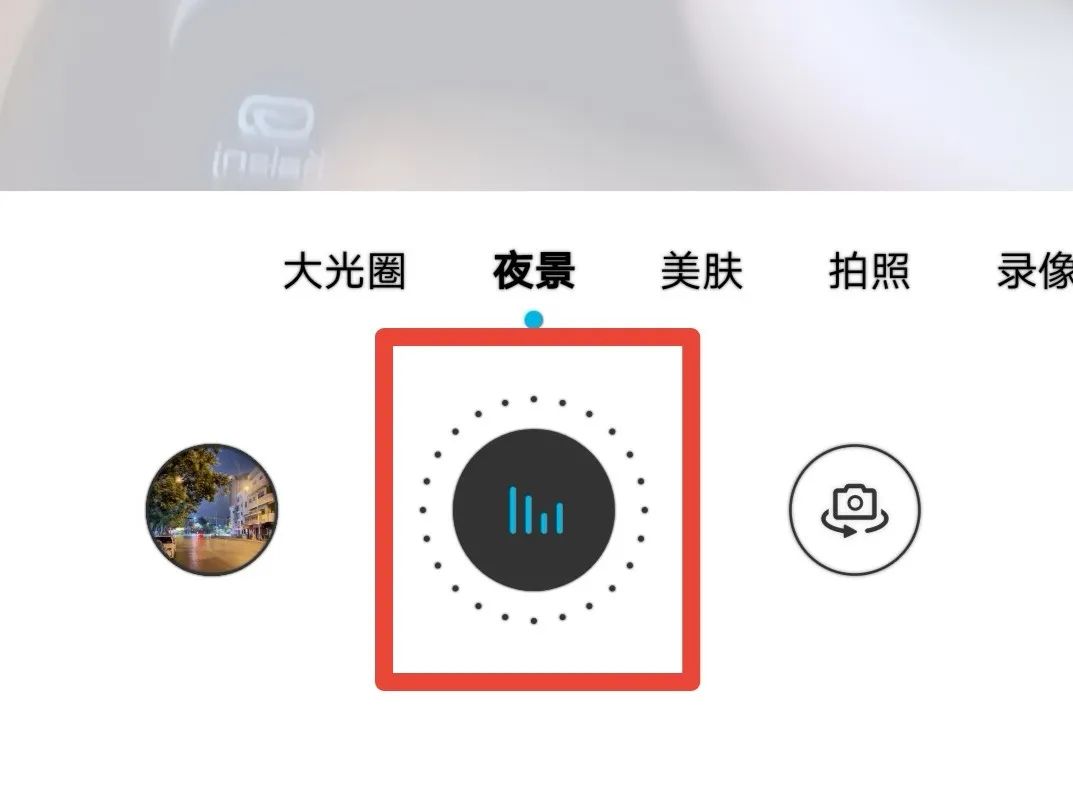The height and width of the screenshot is (804, 1073).
Task: Open the last photo thumbnail
Action: pos(212,509)
